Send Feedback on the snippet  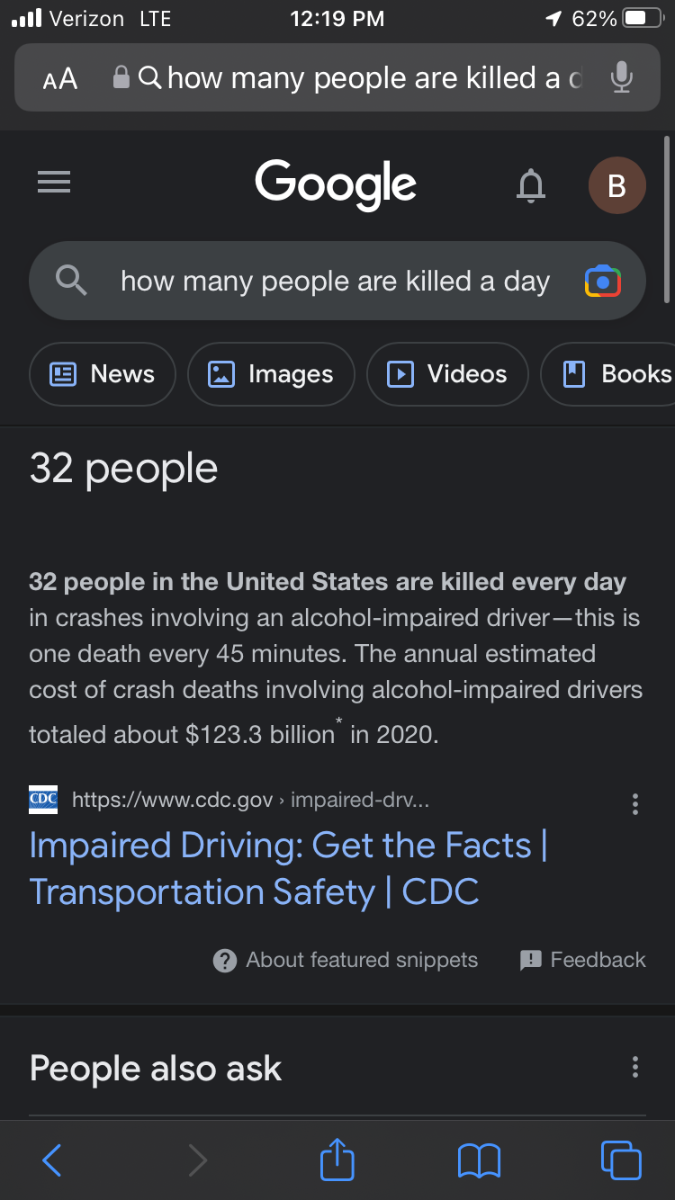point(583,960)
